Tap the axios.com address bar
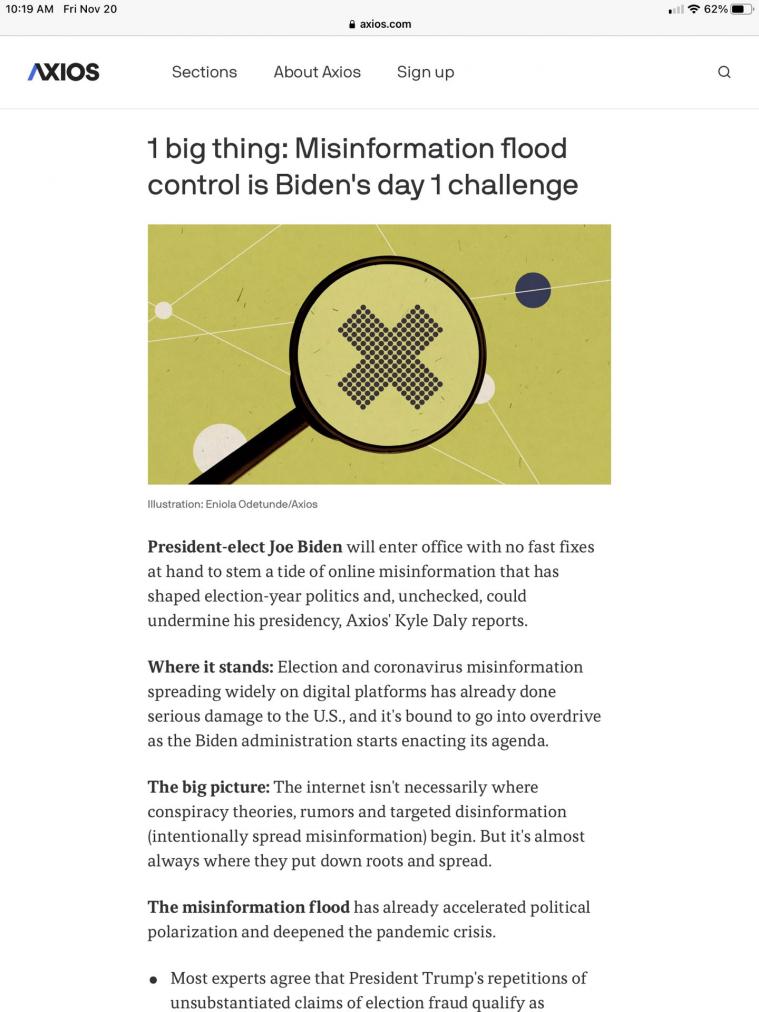Screen dimensions: 759x1012 point(380,24)
